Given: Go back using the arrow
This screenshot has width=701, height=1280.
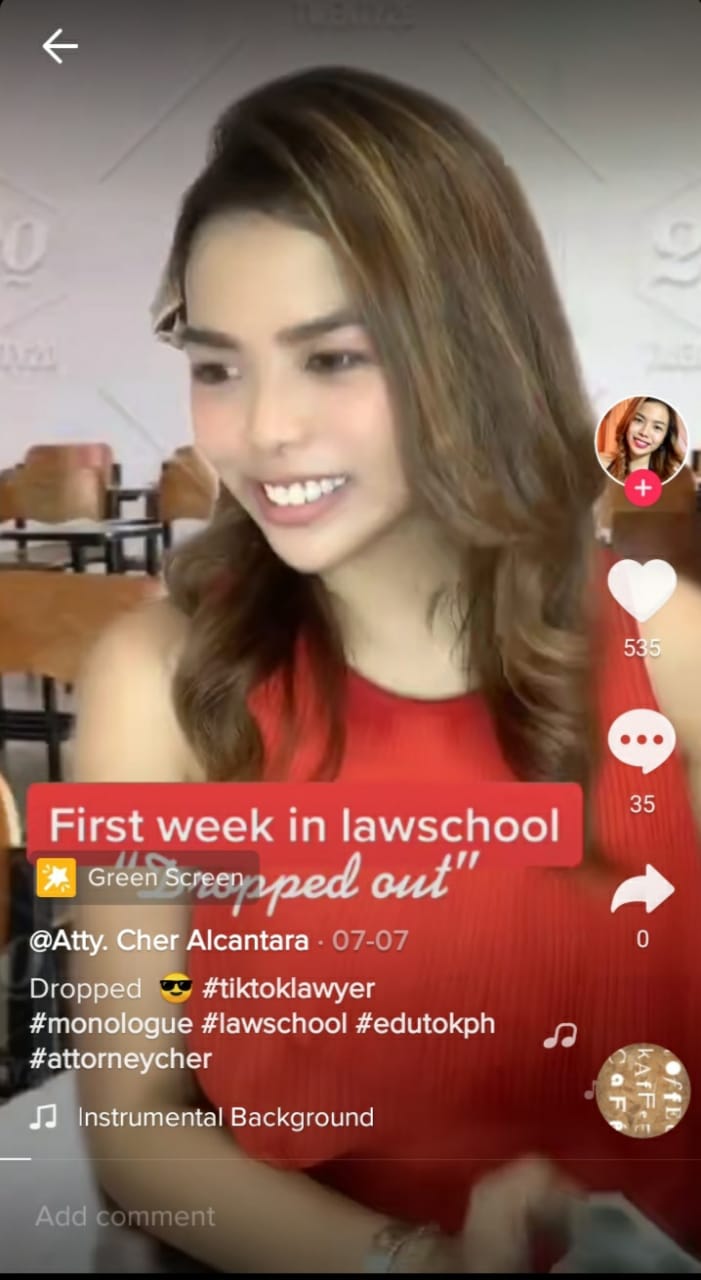Looking at the screenshot, I should coord(59,46).
